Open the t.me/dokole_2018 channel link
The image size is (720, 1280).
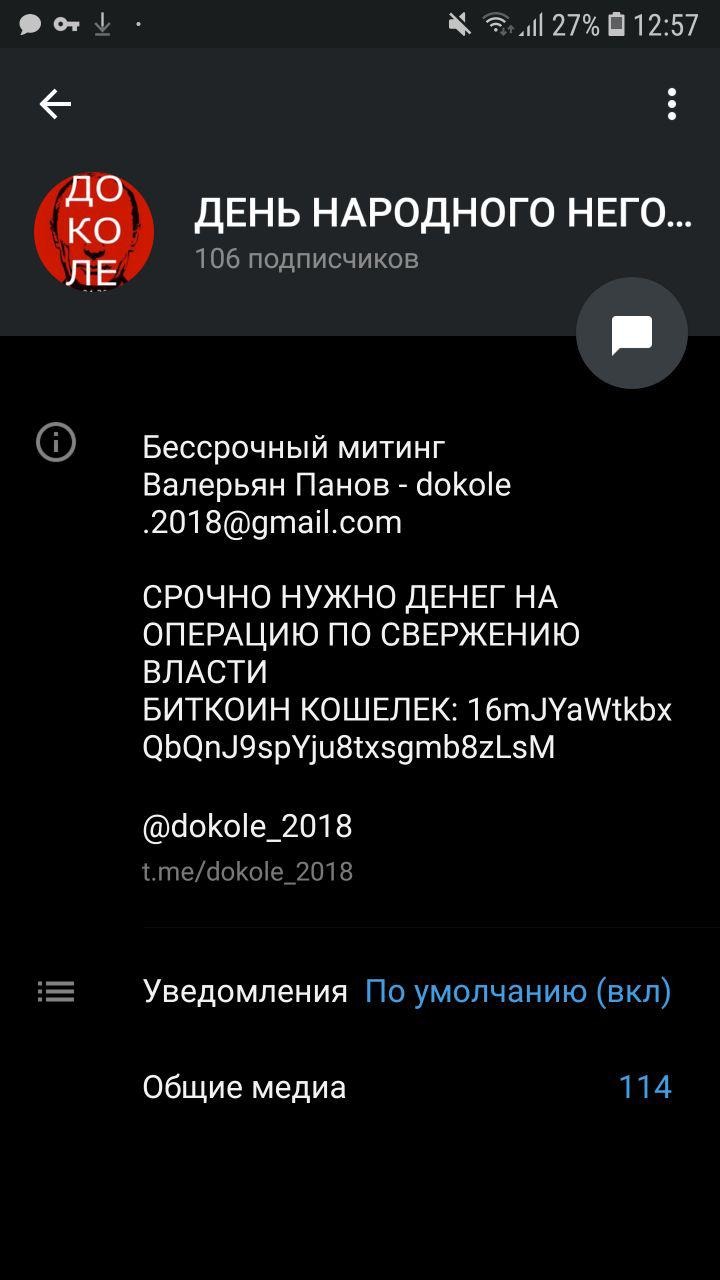click(248, 871)
